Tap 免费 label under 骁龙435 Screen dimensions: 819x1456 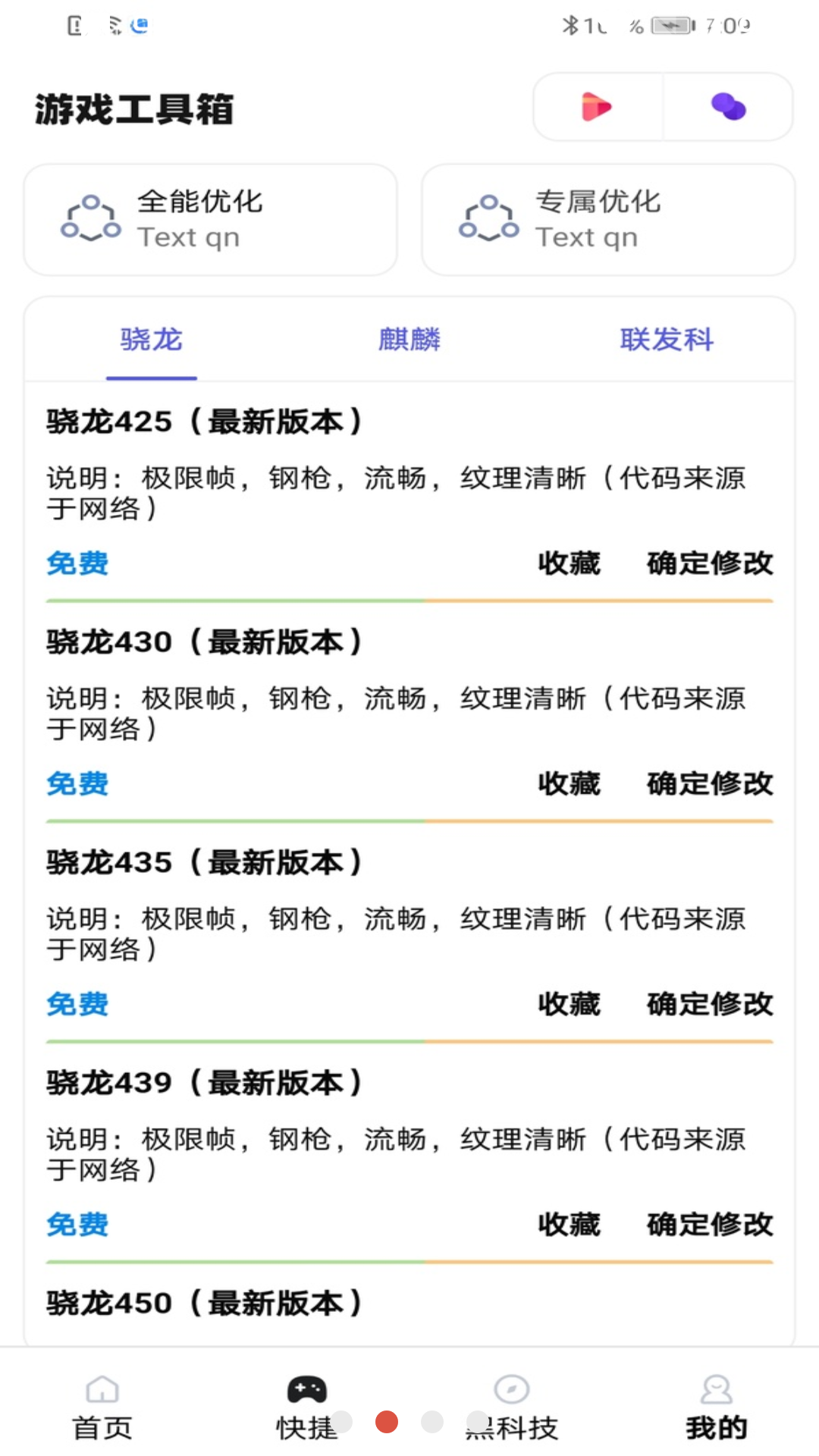(x=77, y=1005)
